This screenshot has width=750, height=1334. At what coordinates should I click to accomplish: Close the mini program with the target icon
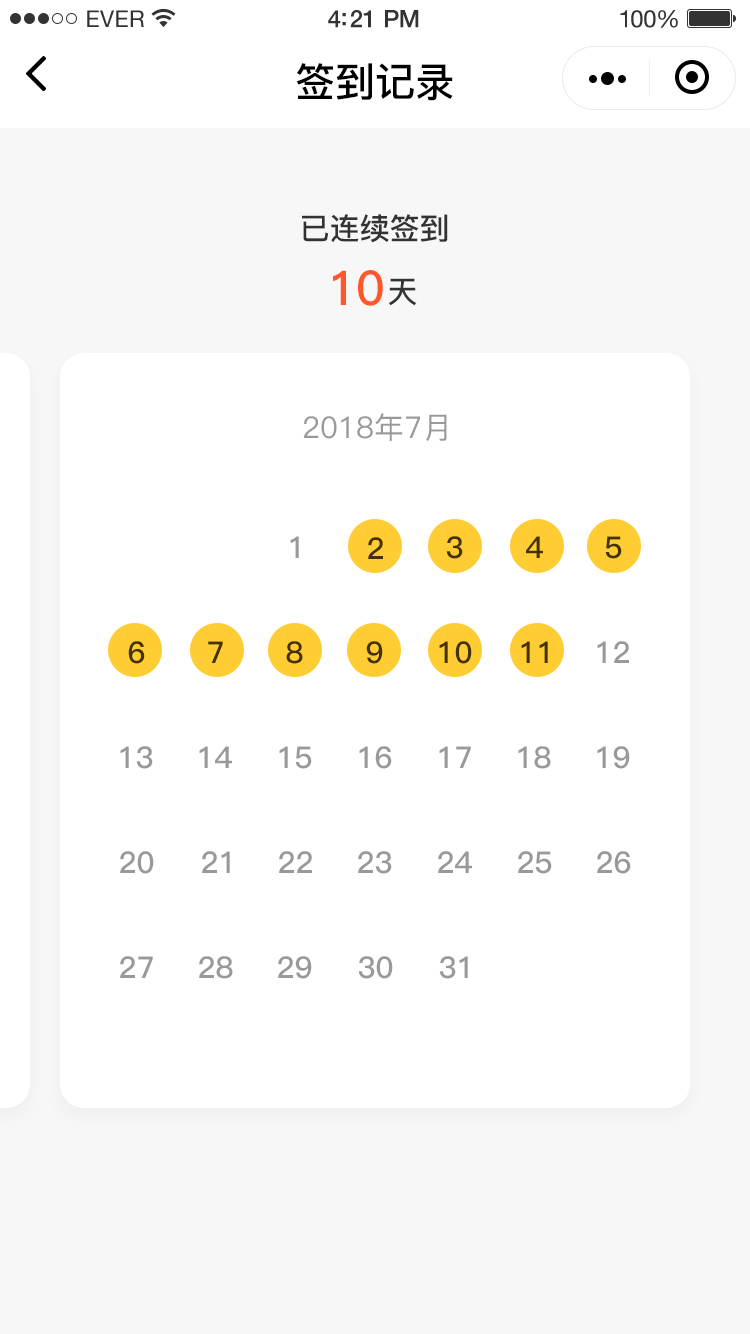tap(692, 77)
